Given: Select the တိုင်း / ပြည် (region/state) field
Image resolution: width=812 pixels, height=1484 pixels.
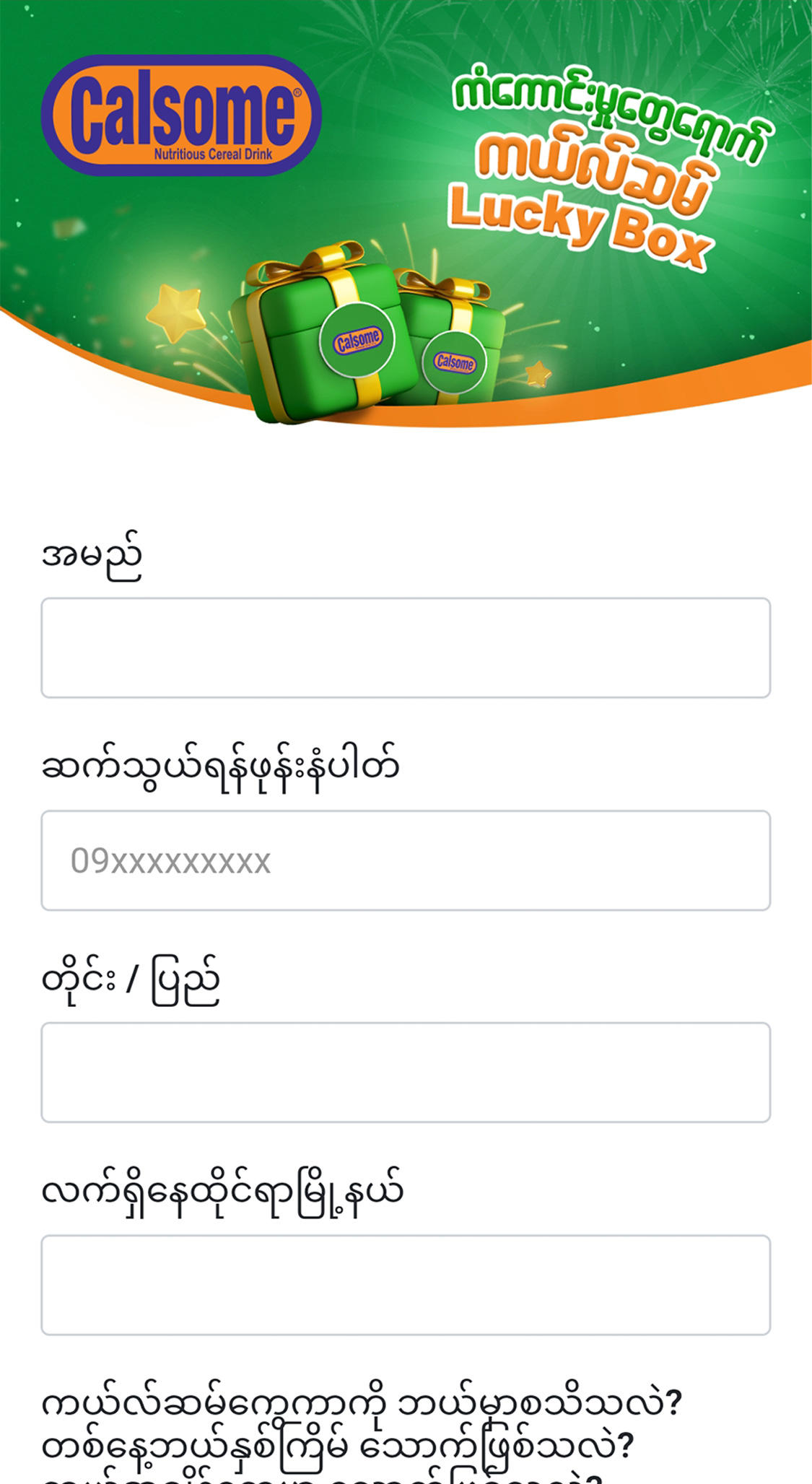Looking at the screenshot, I should pyautogui.click(x=406, y=1072).
